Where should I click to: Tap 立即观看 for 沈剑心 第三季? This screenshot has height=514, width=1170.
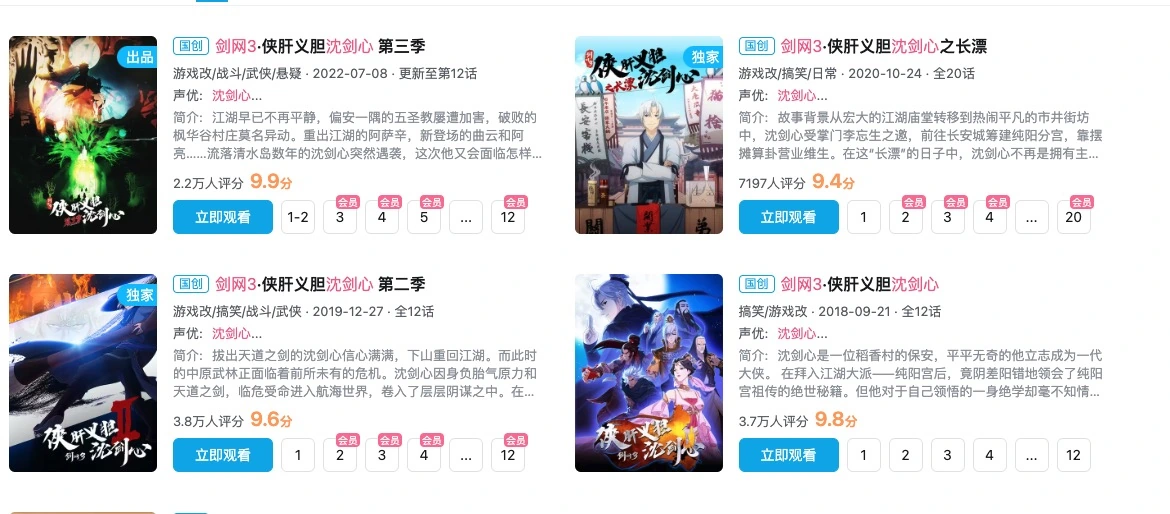click(x=223, y=217)
